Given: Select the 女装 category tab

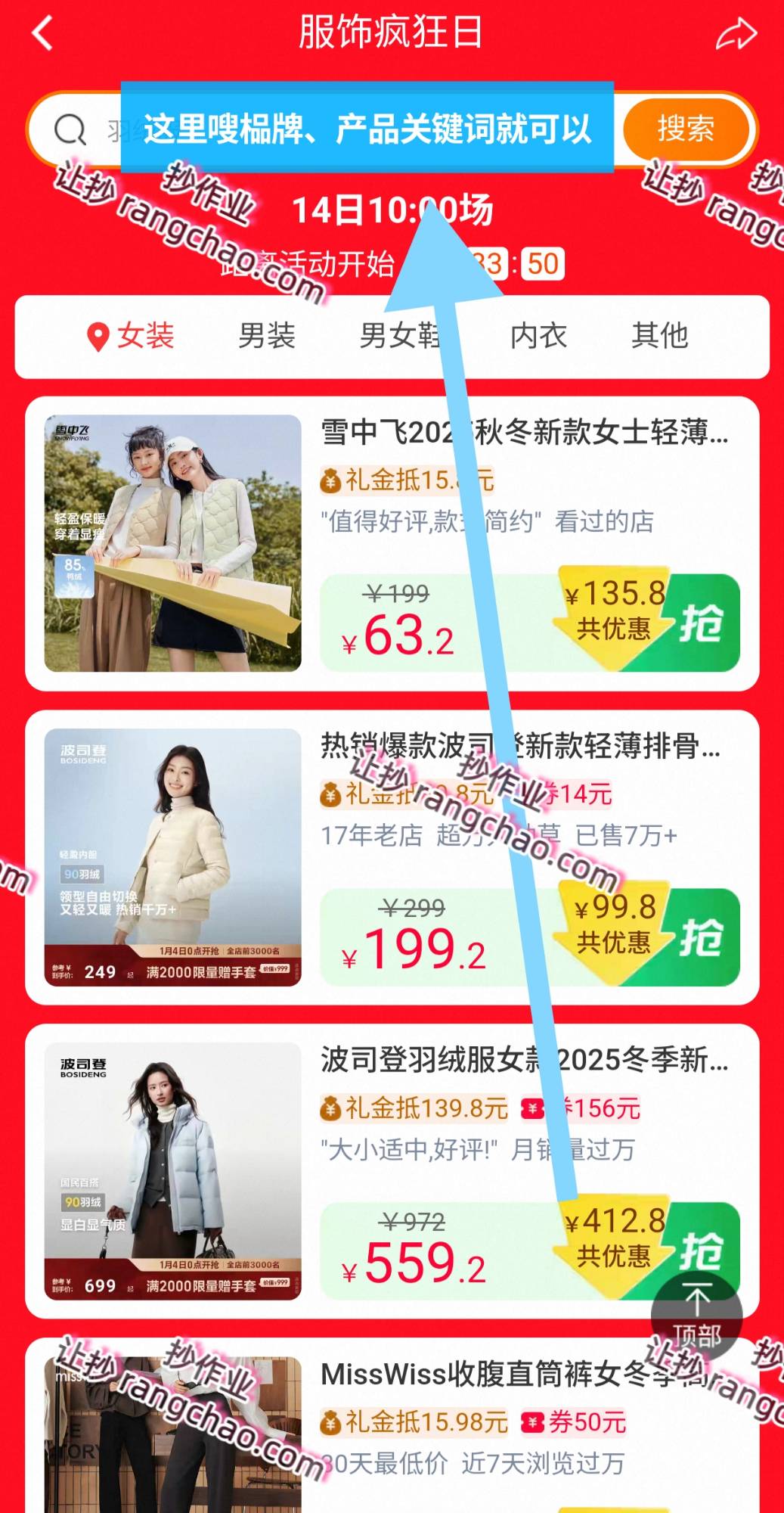Looking at the screenshot, I should tap(132, 336).
